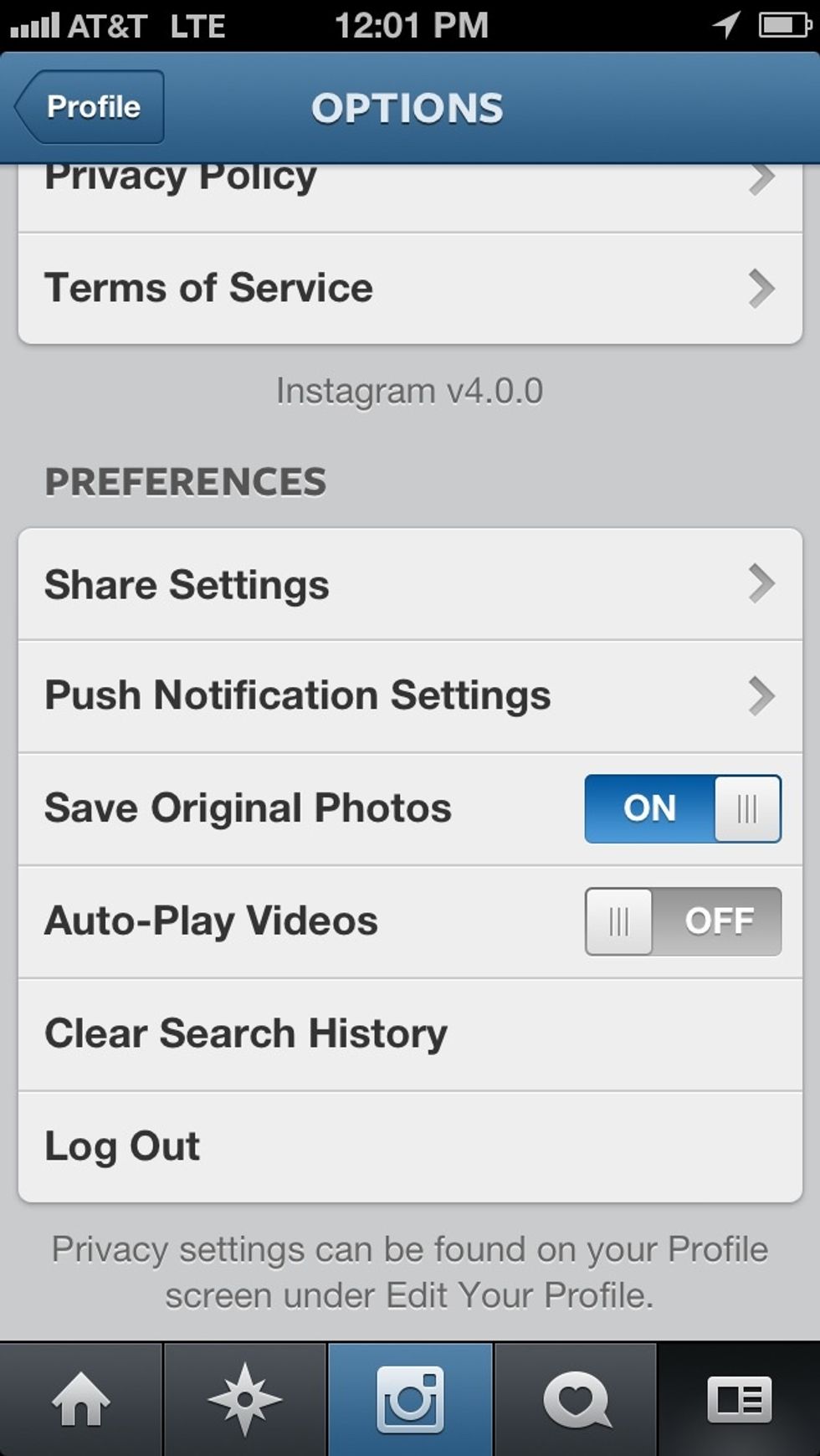Enable Auto-Play Videos
The image size is (820, 1456).
pos(682,921)
